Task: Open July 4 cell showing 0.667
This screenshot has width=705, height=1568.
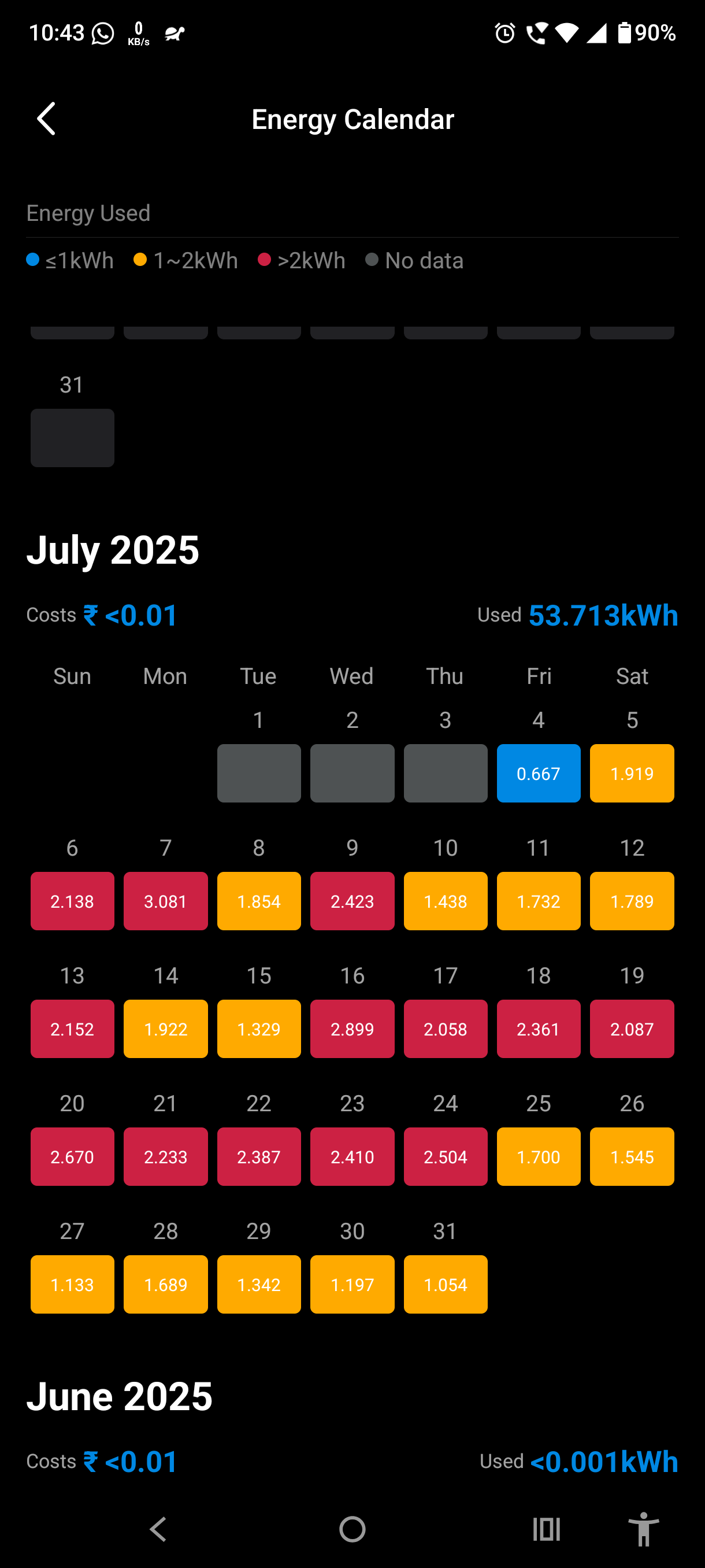Action: pos(539,773)
